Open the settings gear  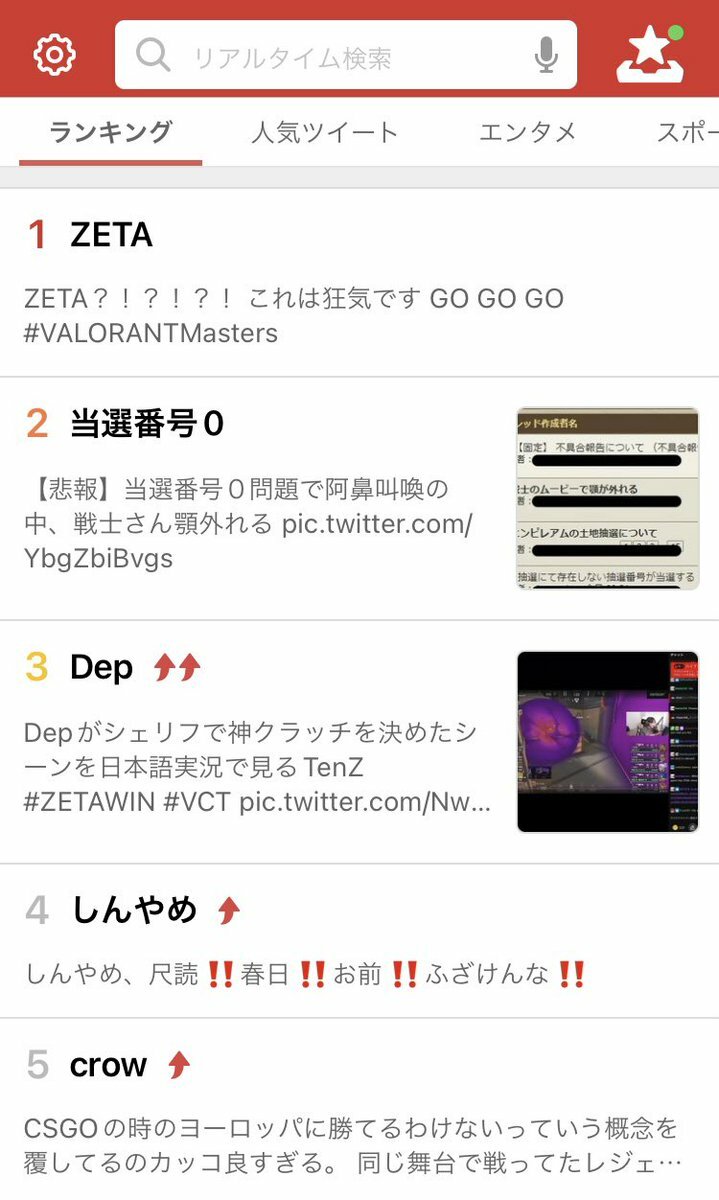(54, 54)
